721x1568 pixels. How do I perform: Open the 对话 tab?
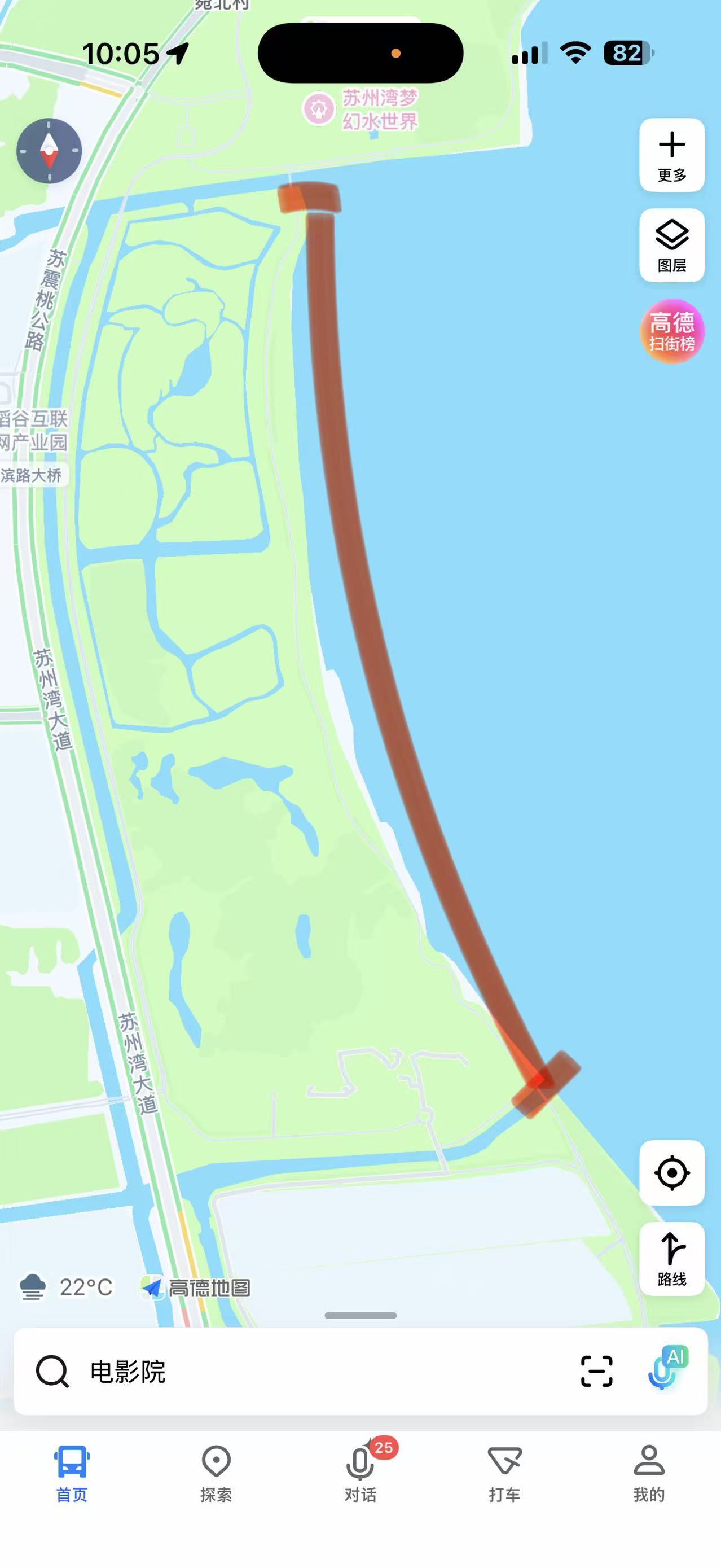point(360,1473)
